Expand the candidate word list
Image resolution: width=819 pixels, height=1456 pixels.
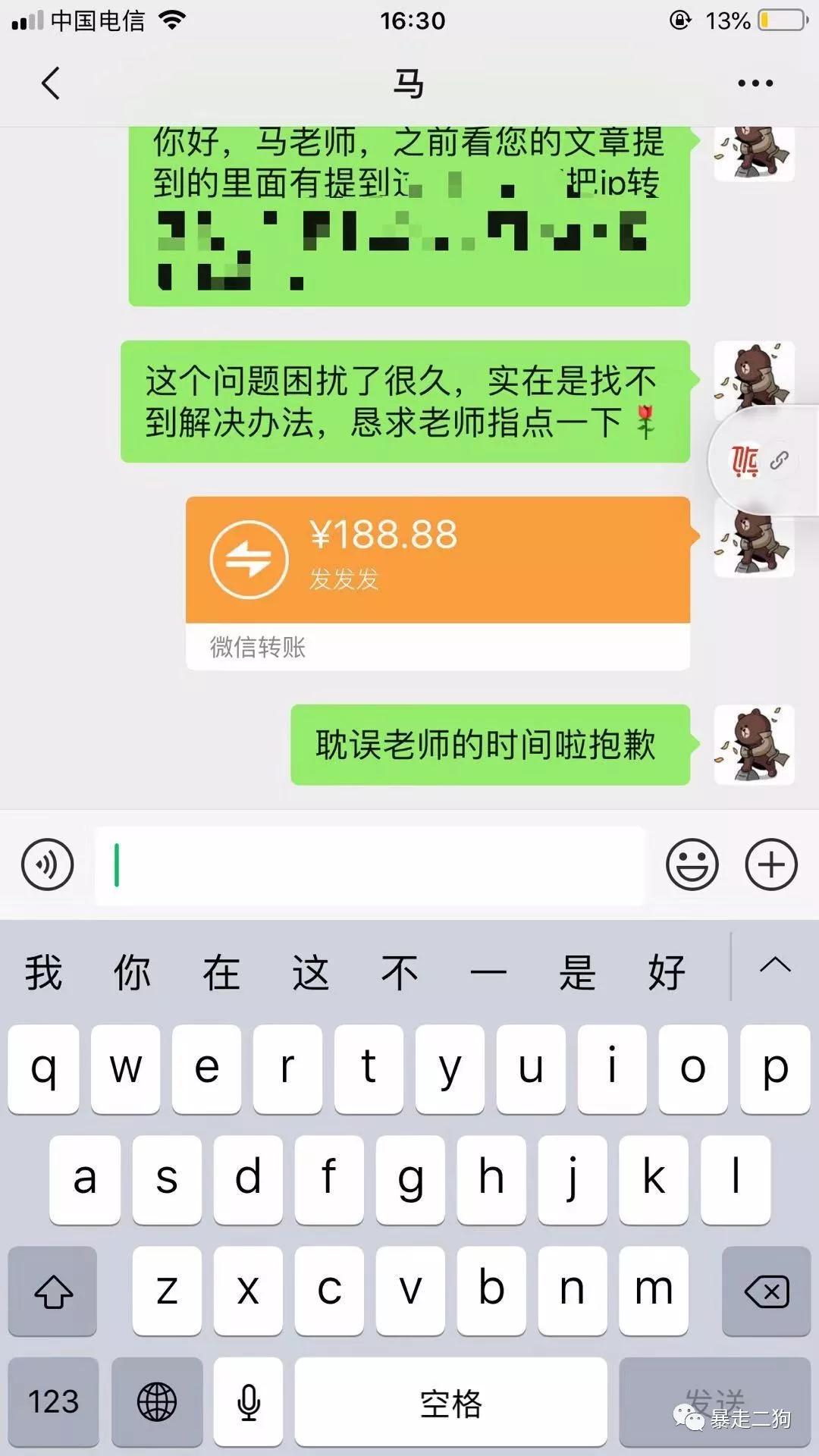click(x=775, y=966)
